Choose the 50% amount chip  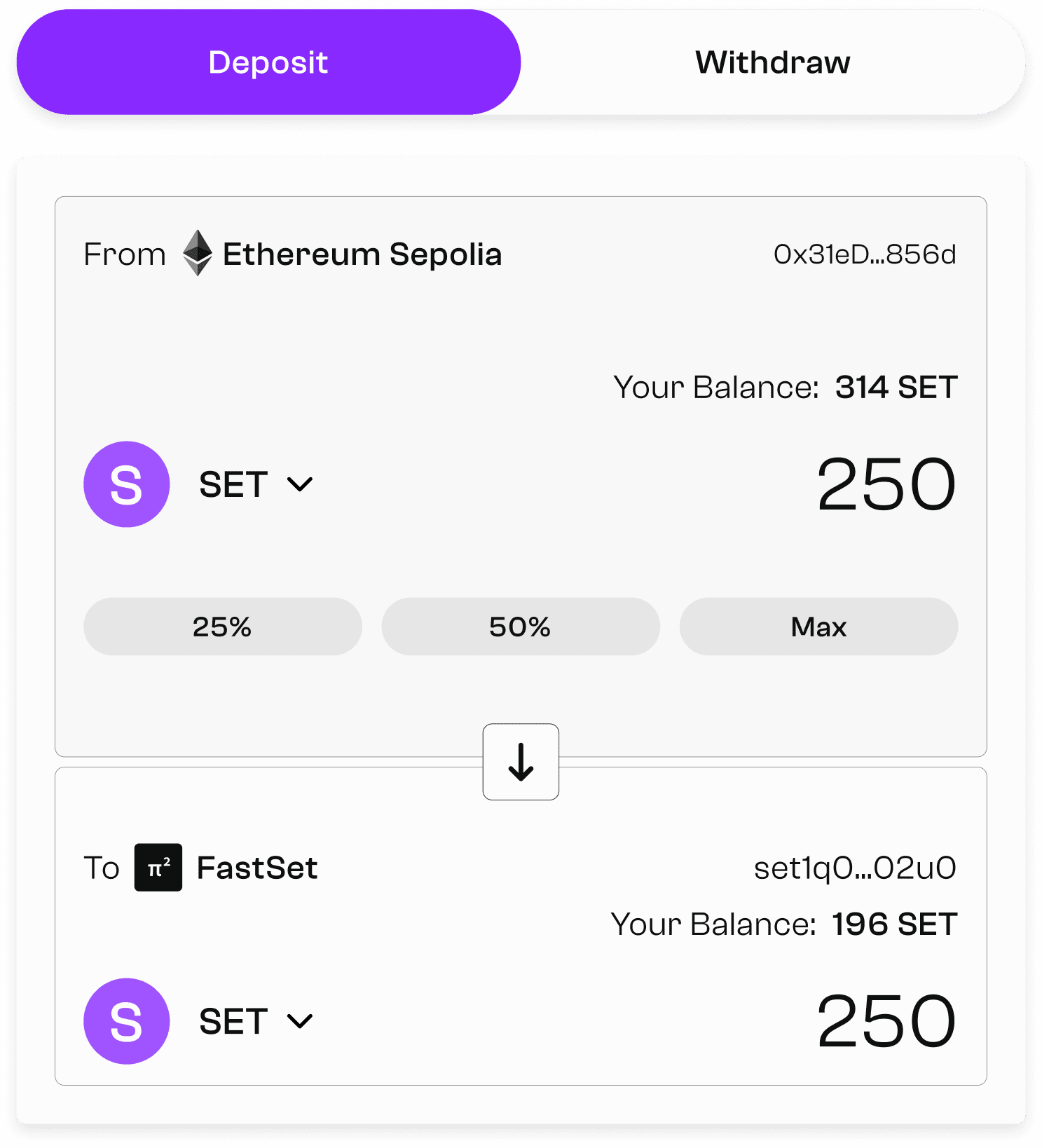(520, 627)
